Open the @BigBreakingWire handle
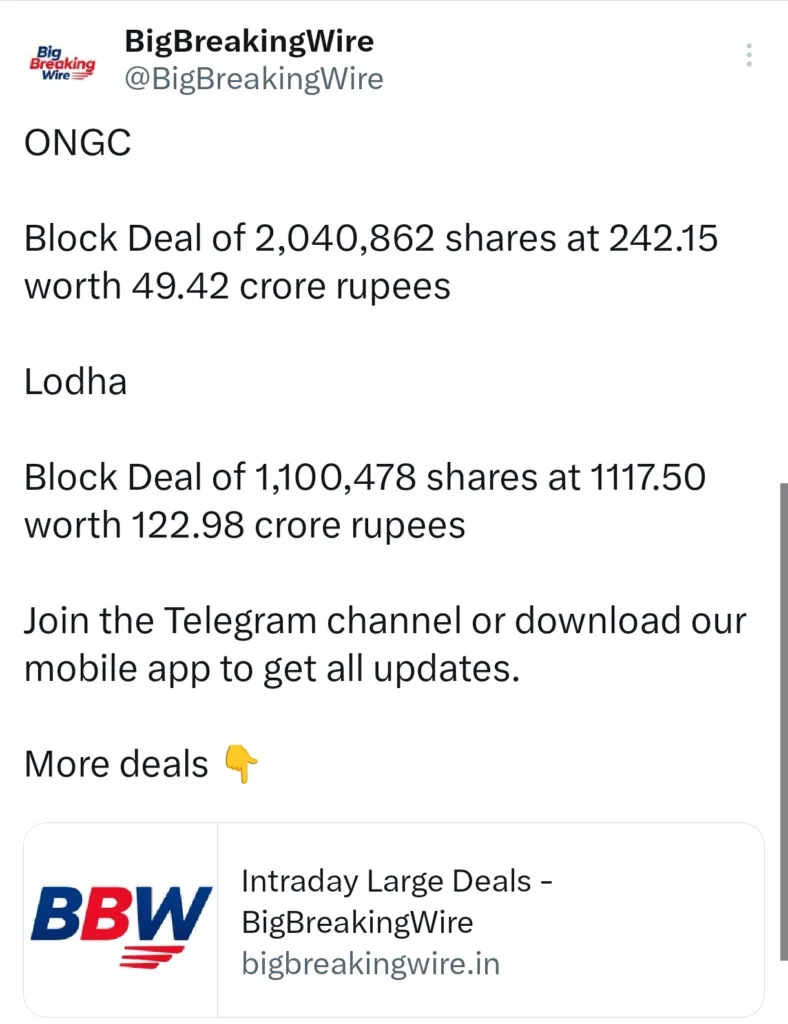 (x=253, y=78)
